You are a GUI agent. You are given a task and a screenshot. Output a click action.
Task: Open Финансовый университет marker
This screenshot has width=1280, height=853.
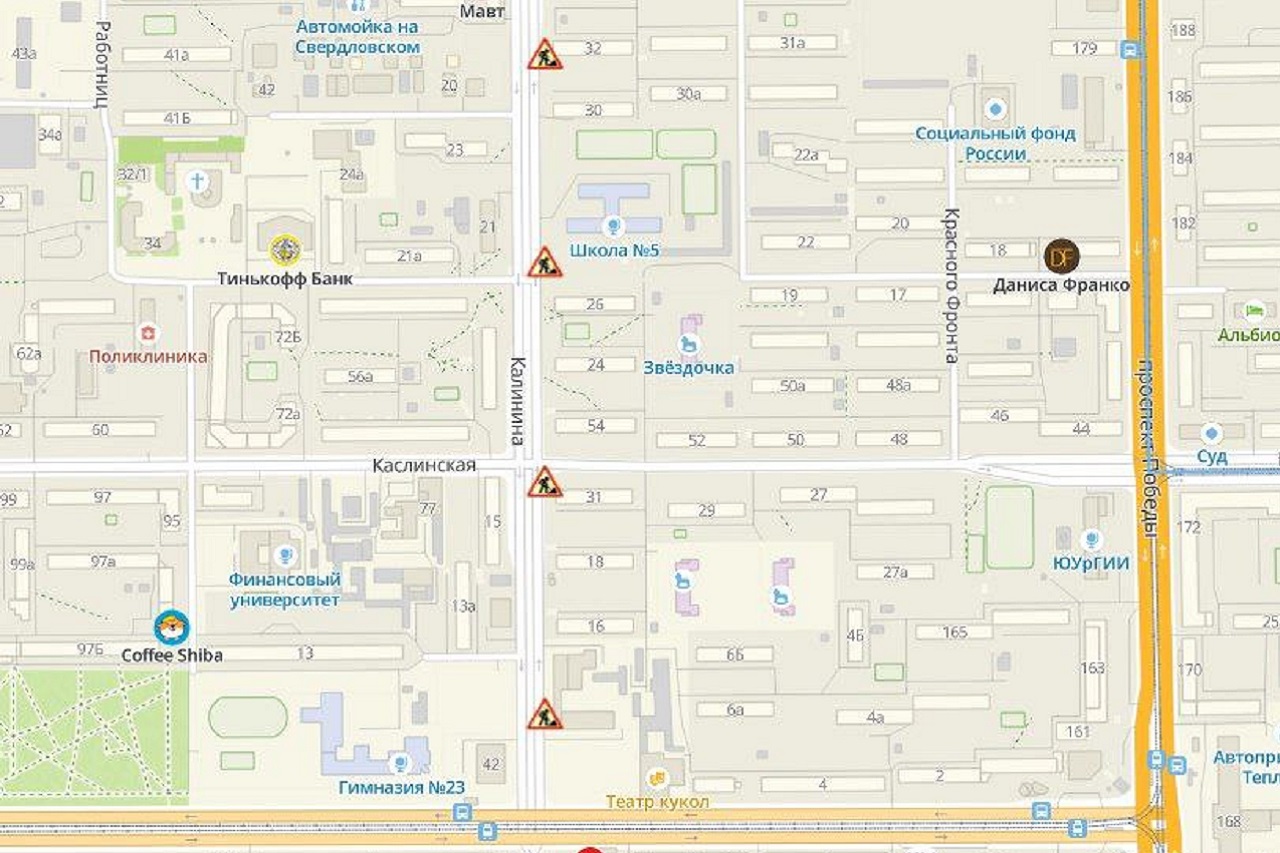(x=286, y=555)
